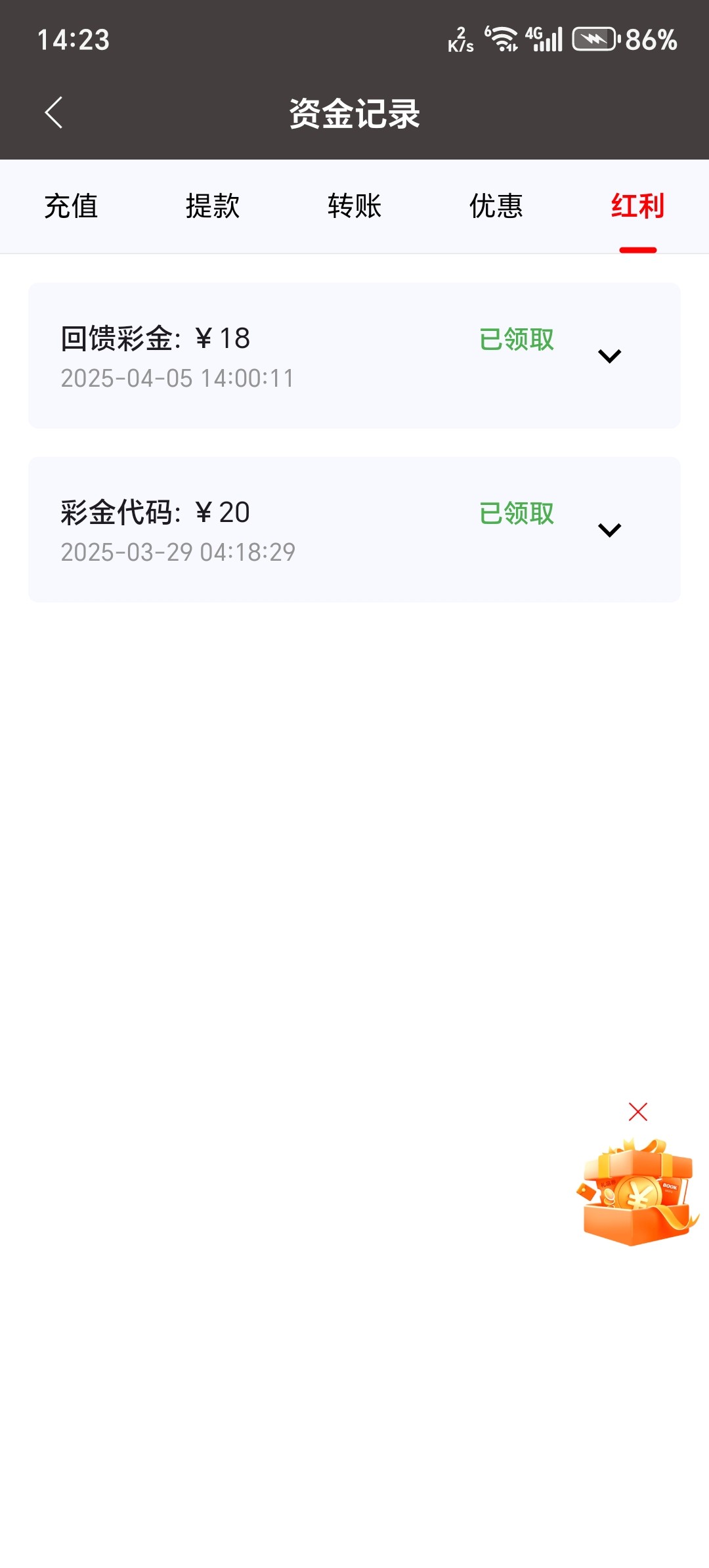Dismiss the floating gift box with the red X
The height and width of the screenshot is (1568, 709).
[638, 1112]
